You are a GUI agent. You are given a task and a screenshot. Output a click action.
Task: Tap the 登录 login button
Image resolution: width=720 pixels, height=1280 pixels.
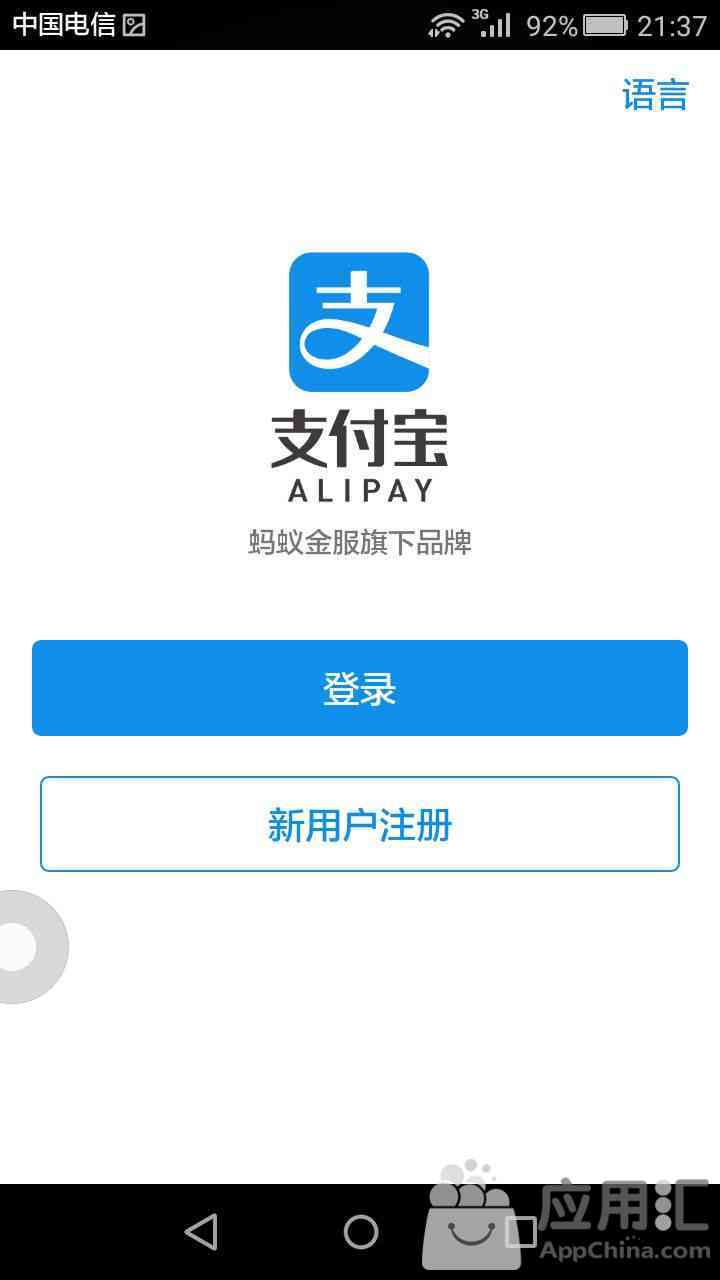pyautogui.click(x=360, y=688)
